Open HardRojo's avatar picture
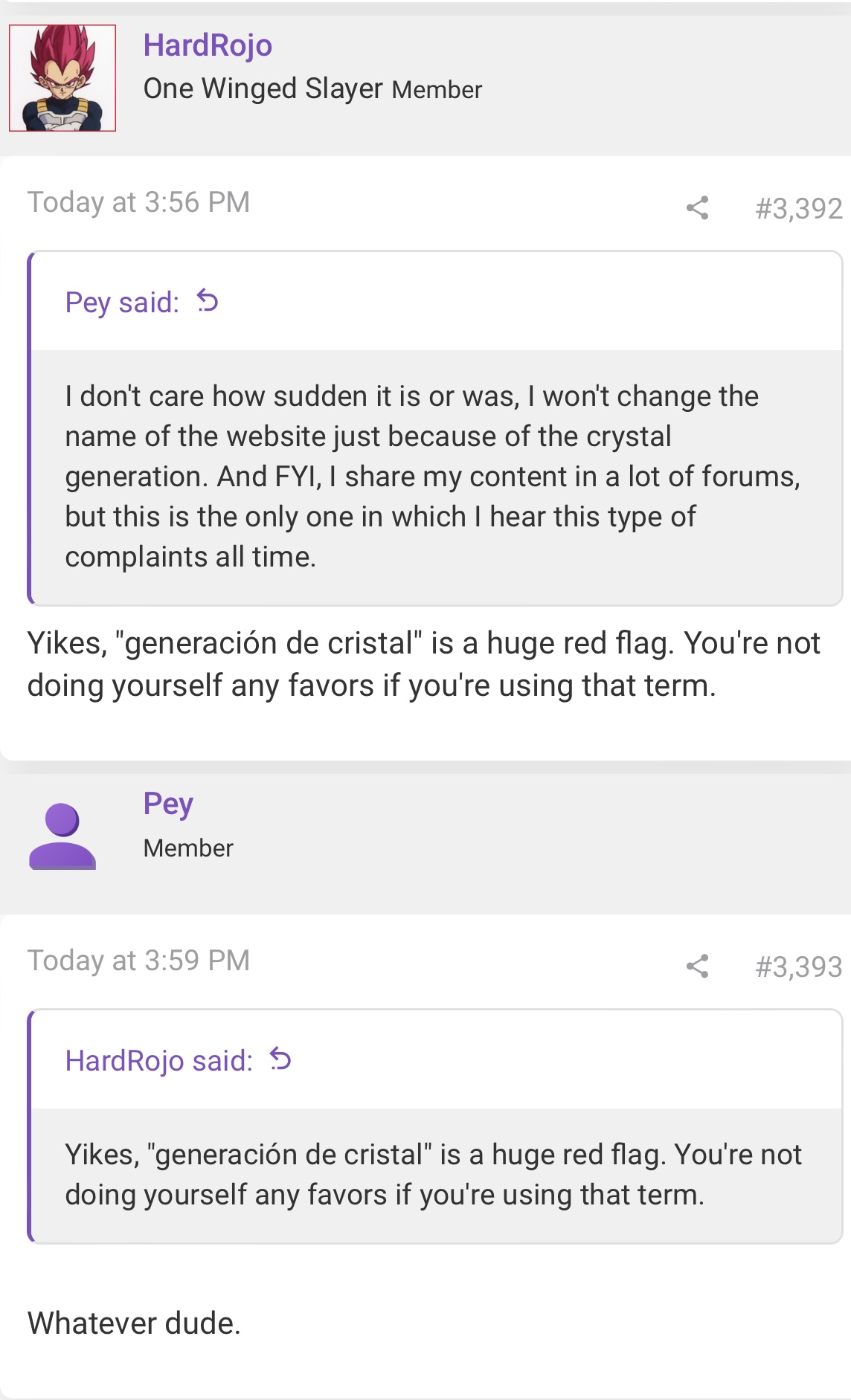The height and width of the screenshot is (1400, 851). (62, 78)
